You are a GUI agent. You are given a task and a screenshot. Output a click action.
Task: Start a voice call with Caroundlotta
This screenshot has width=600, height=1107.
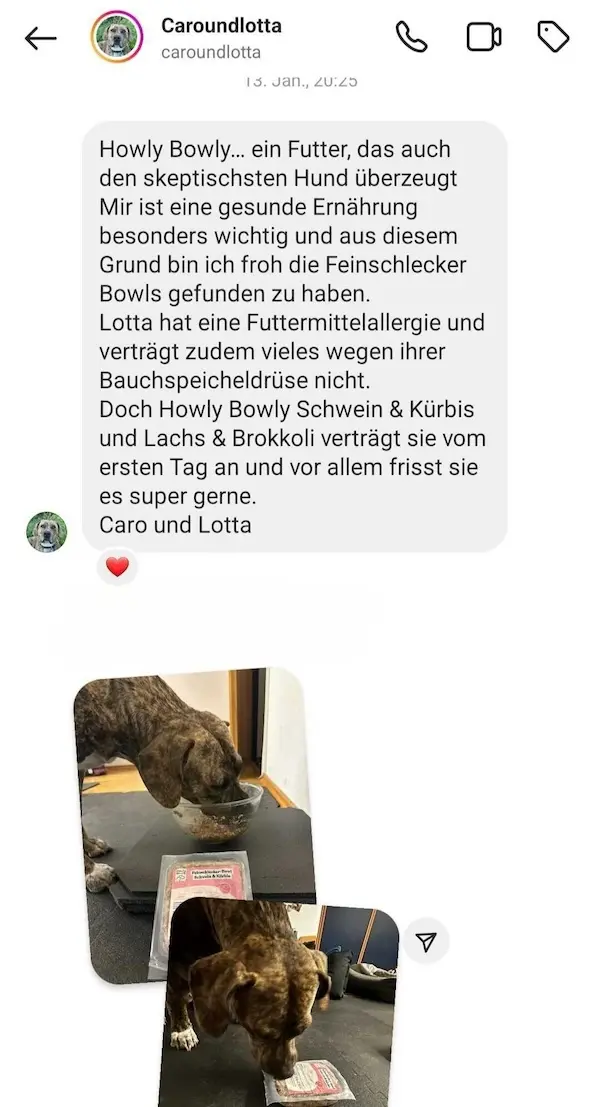click(x=411, y=38)
